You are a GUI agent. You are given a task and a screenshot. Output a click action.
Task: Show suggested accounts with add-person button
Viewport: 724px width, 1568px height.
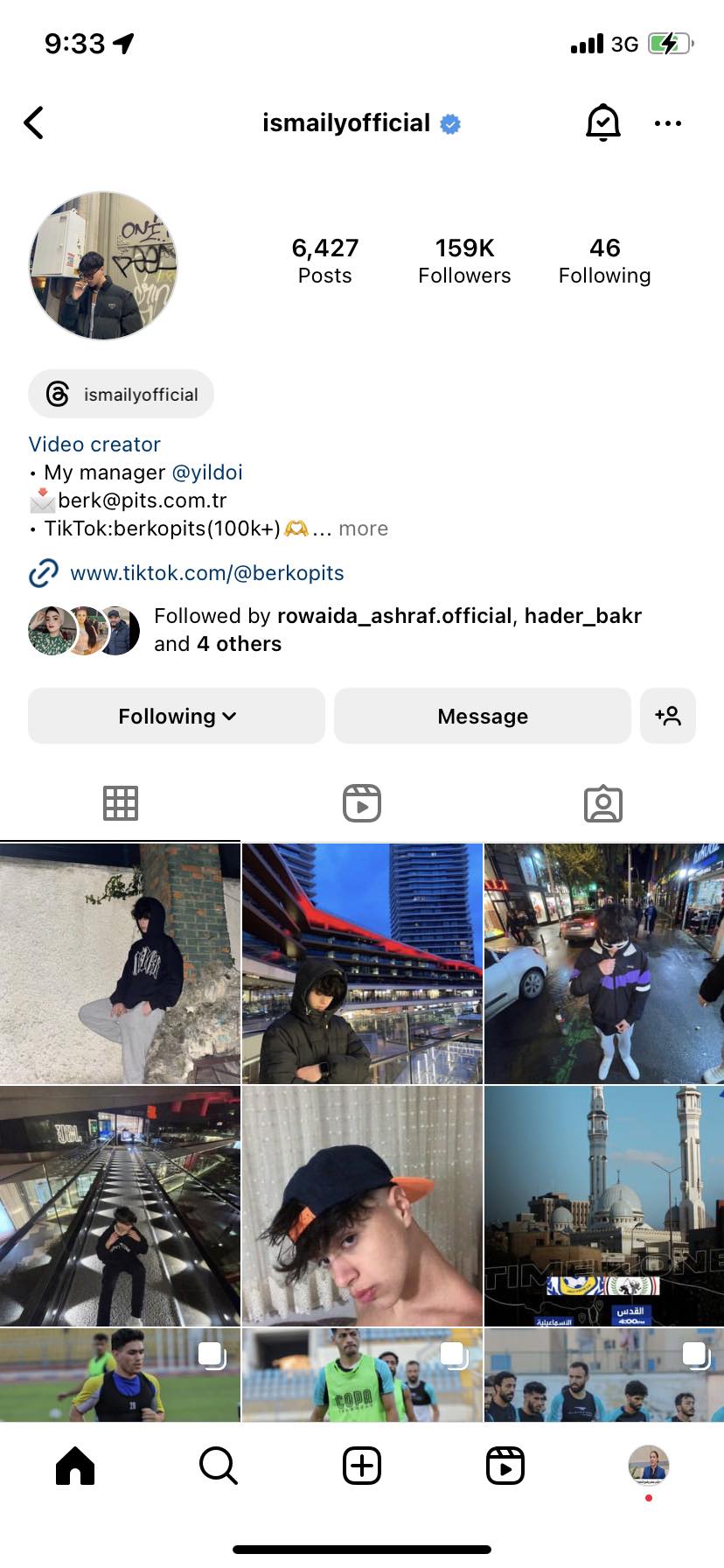pos(668,716)
